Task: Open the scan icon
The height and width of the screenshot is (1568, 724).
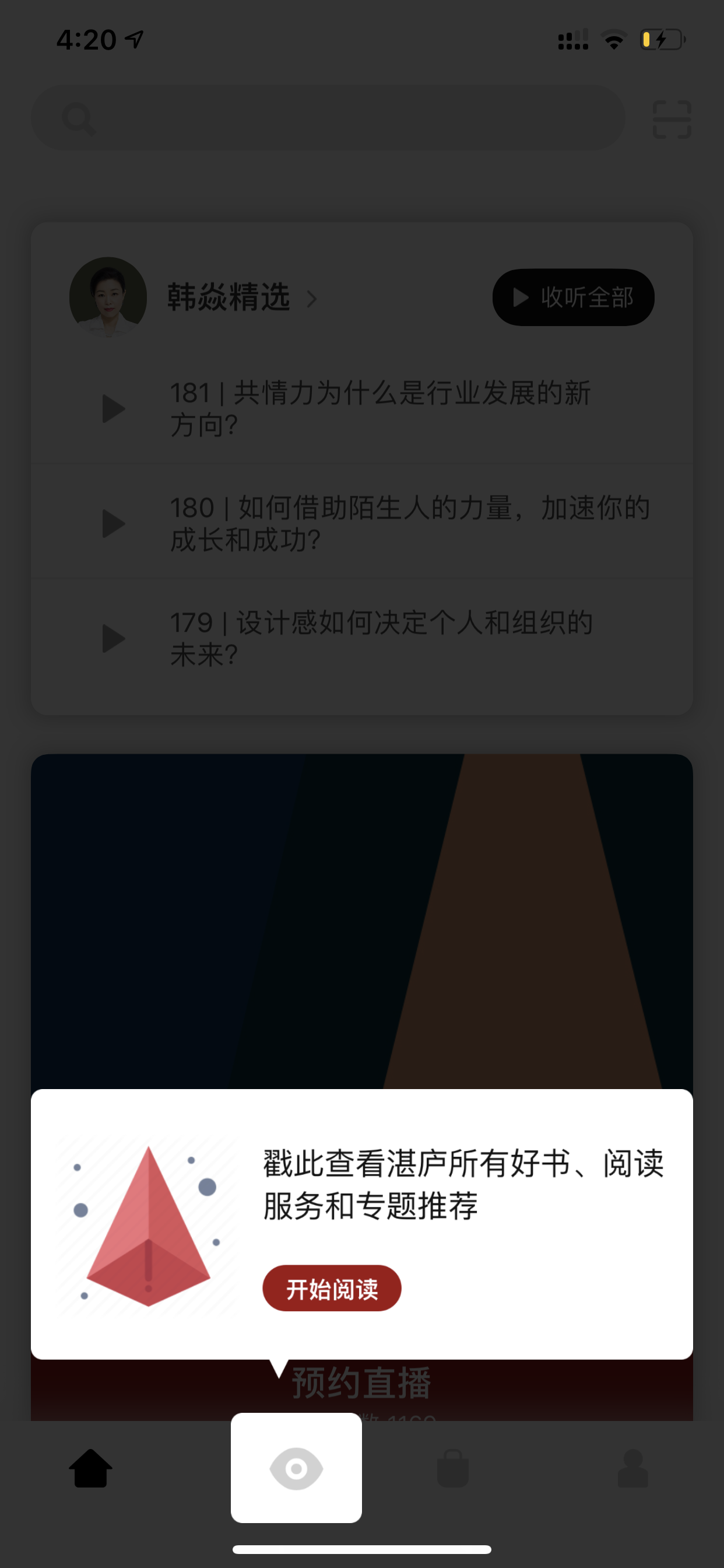Action: (x=672, y=120)
